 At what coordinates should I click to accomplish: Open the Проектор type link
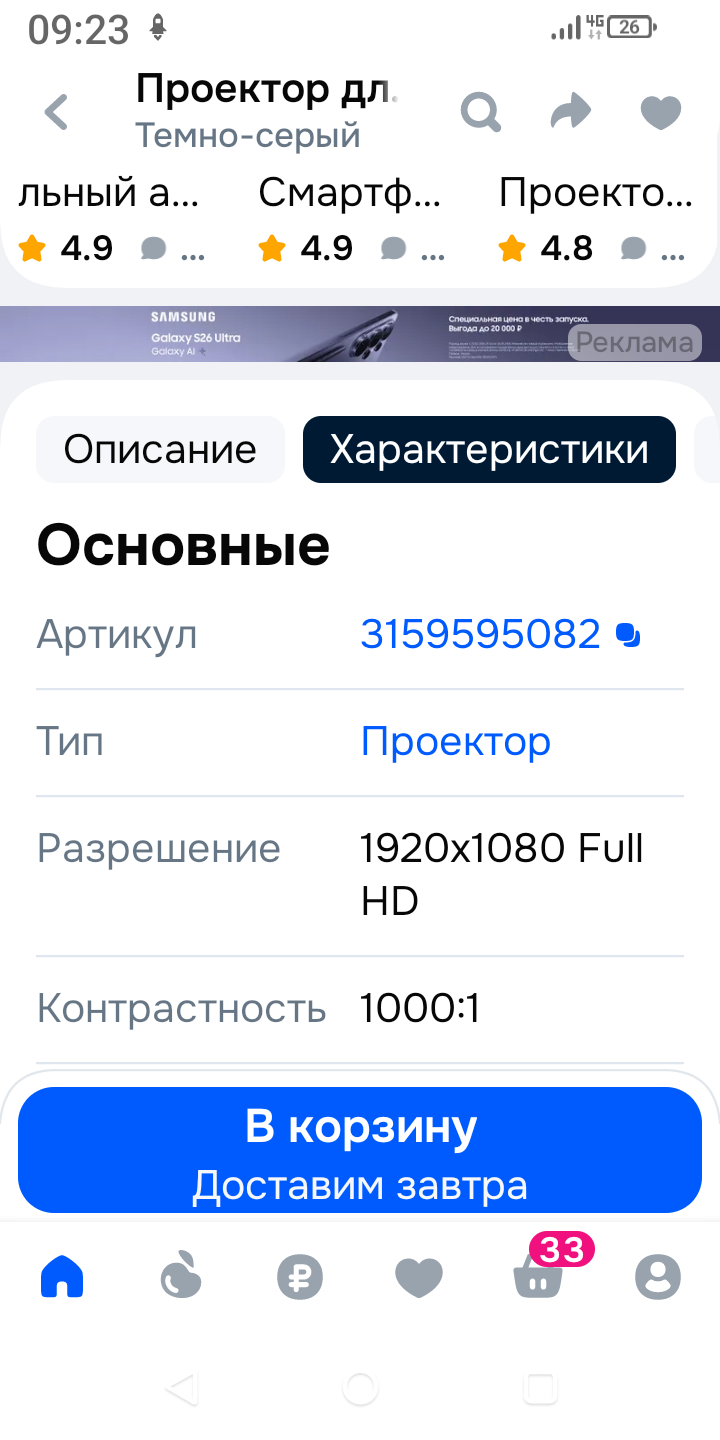(455, 742)
